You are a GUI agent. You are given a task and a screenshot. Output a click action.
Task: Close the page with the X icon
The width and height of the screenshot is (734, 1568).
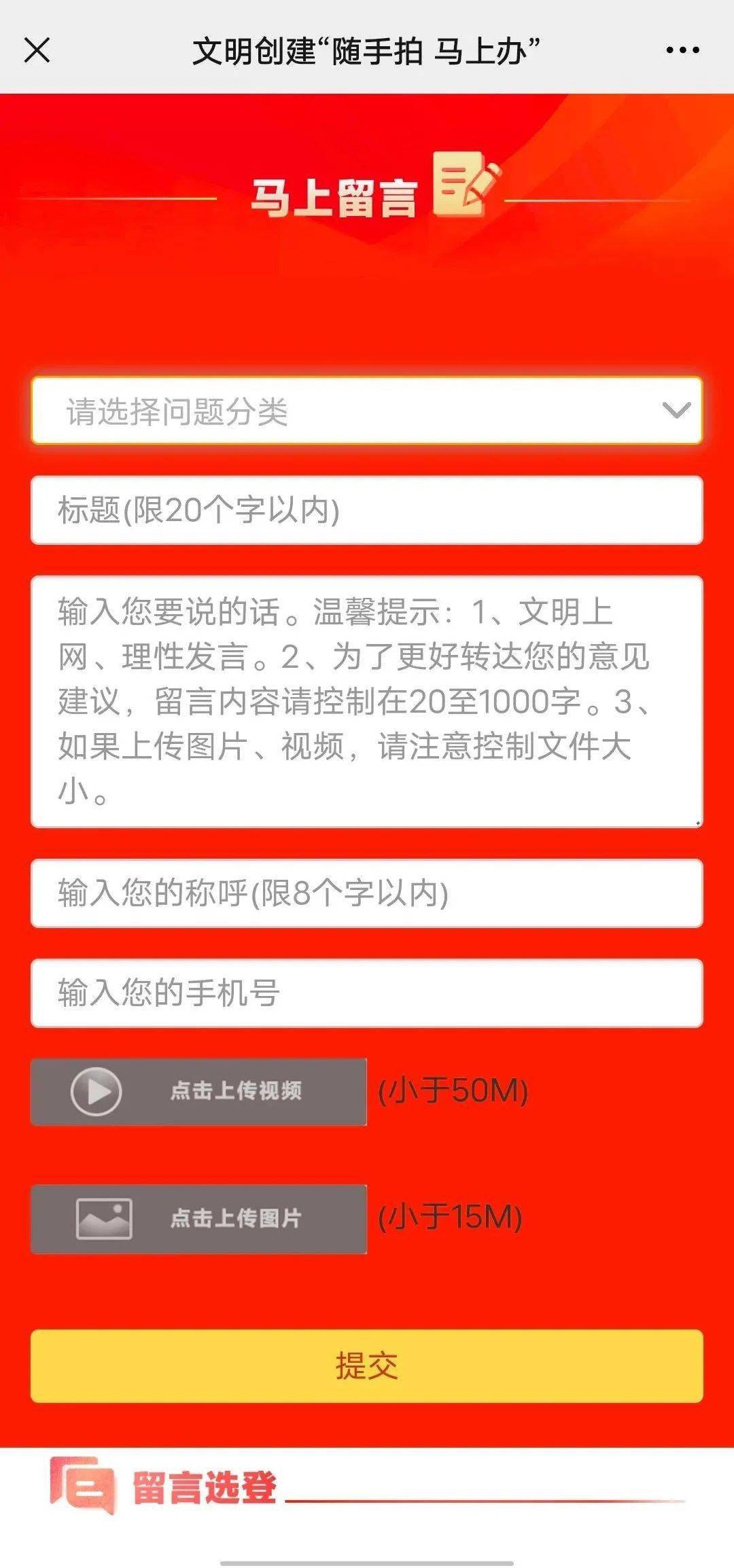[x=37, y=50]
